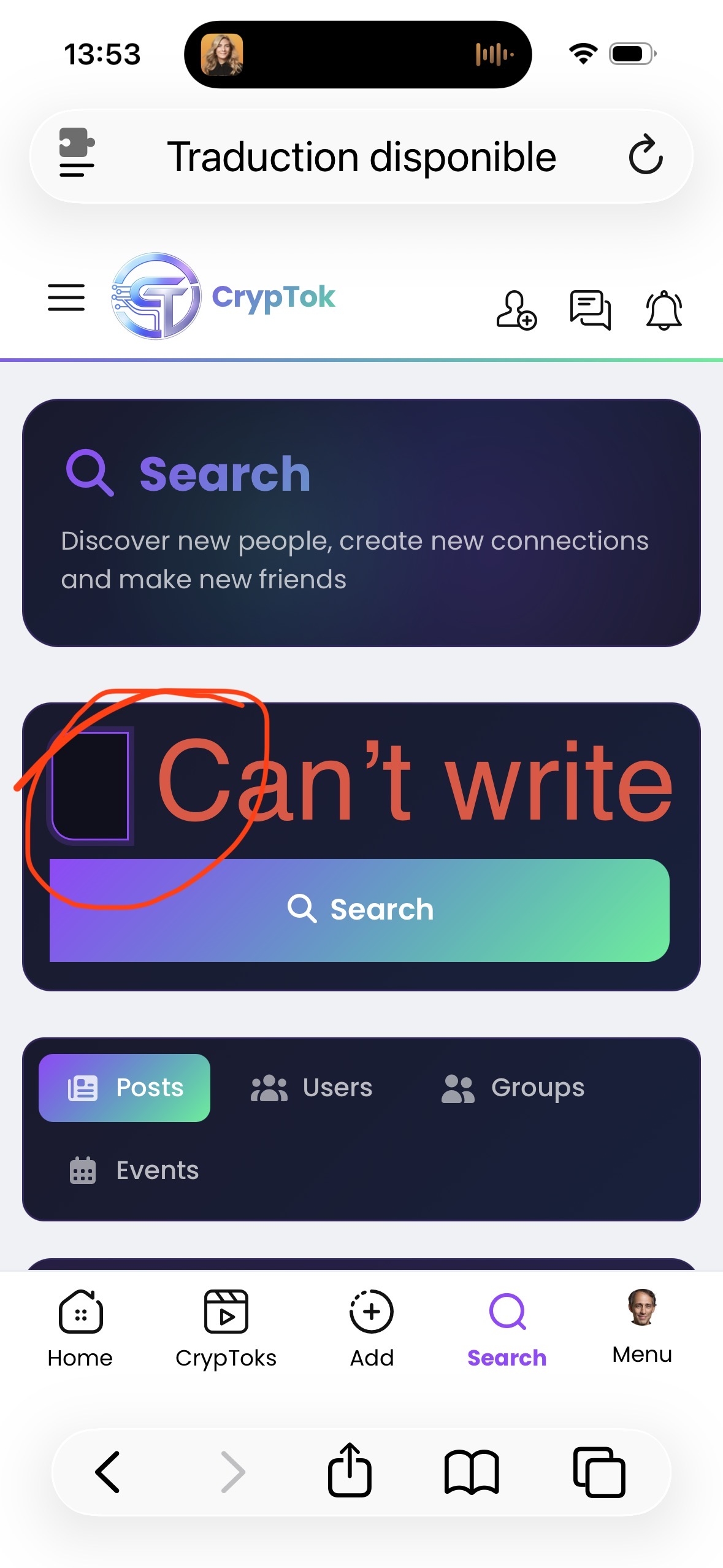The width and height of the screenshot is (723, 1568).
Task: Open the Menu profile tab
Action: 642,1325
